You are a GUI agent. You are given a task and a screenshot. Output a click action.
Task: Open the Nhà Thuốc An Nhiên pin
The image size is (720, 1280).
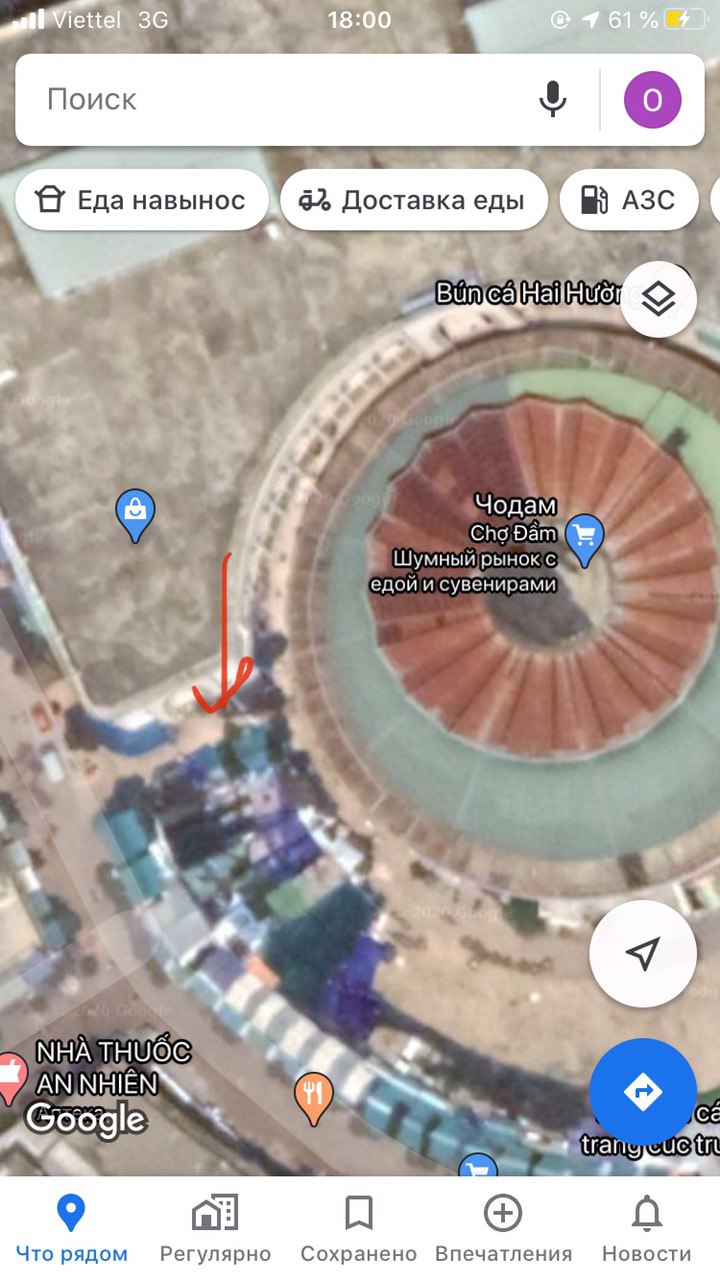12,1075
